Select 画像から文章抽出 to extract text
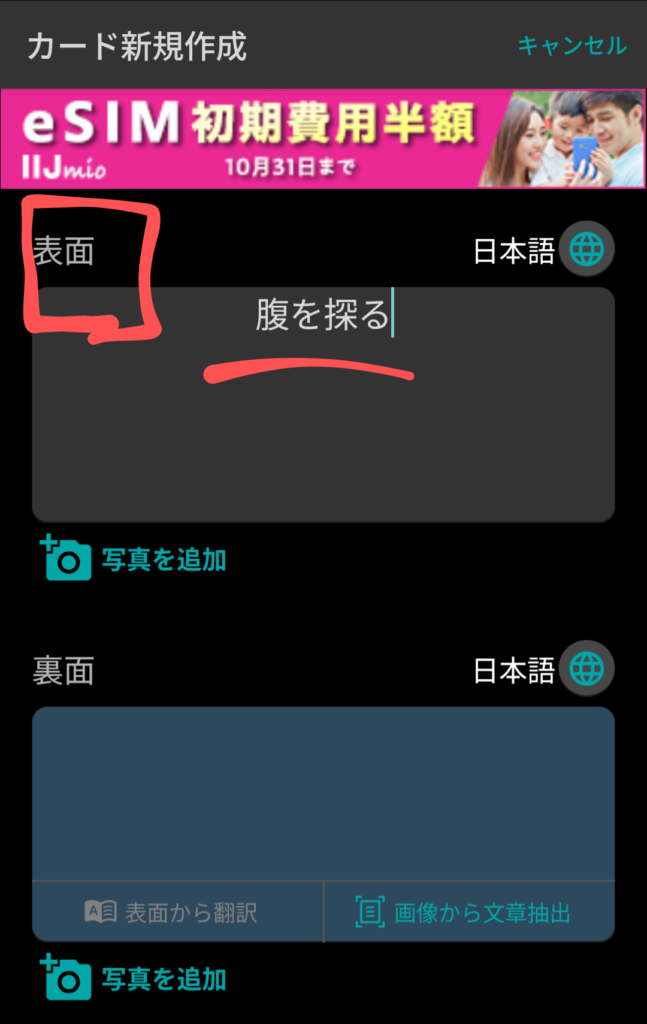This screenshot has height=1024, width=647. click(468, 912)
